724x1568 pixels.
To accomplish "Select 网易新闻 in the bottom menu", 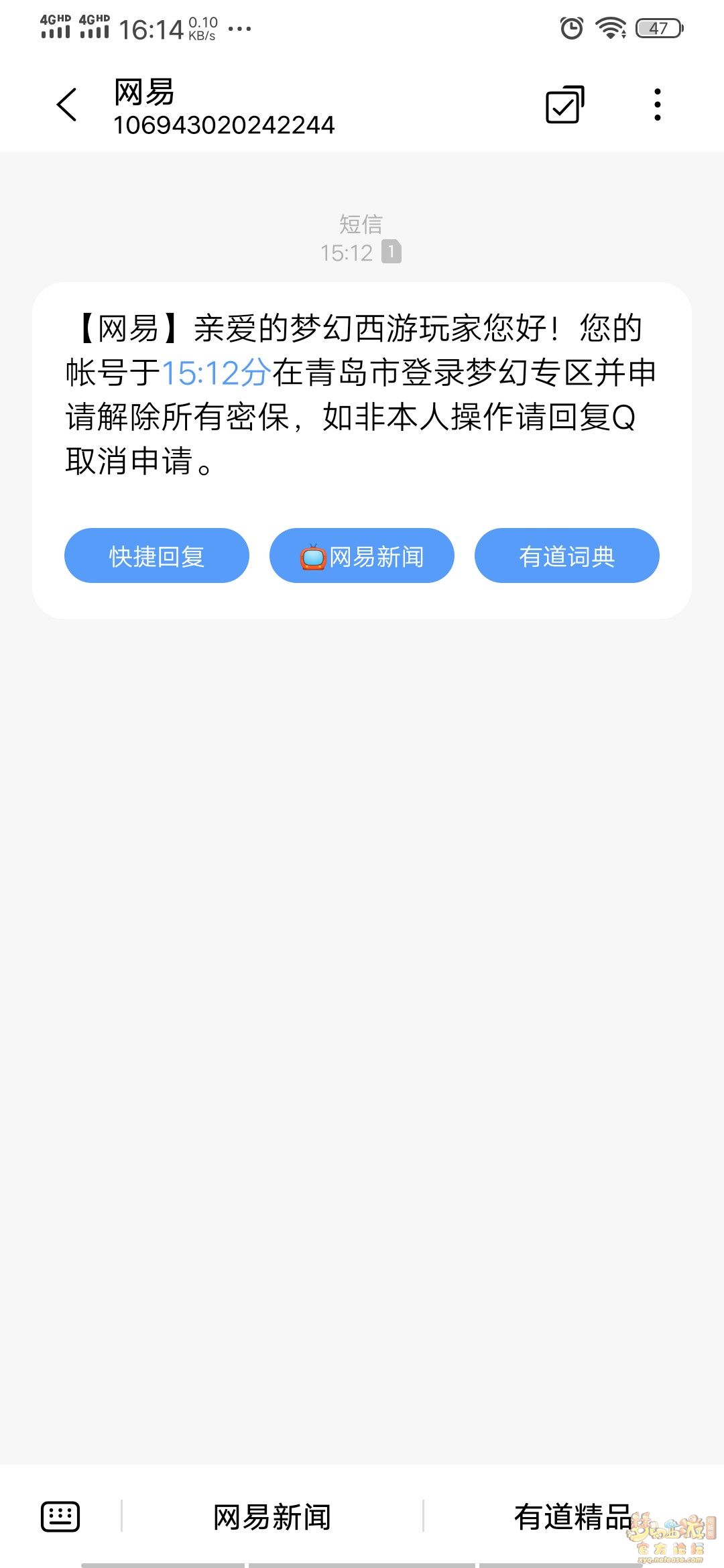I will [x=272, y=1516].
